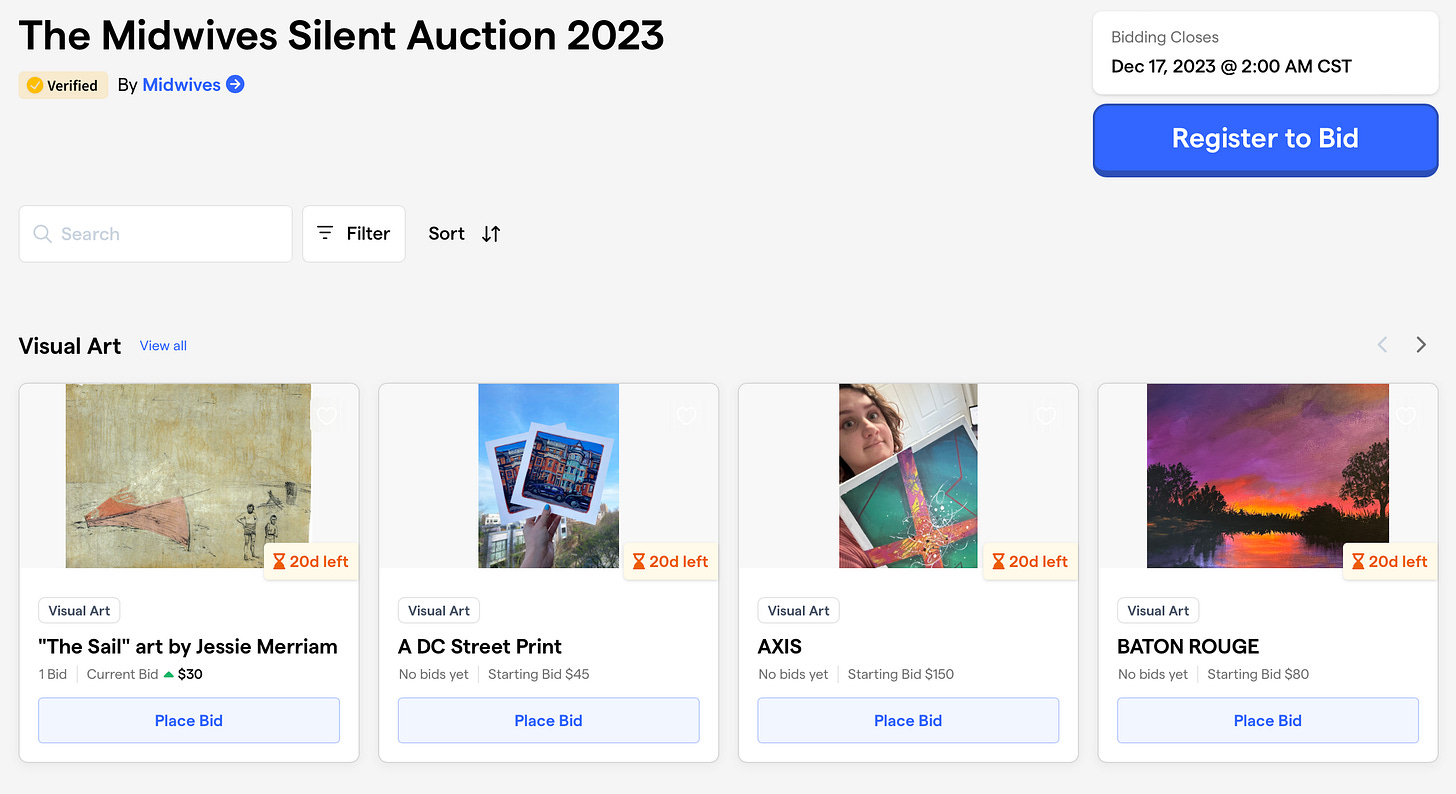Place a bid on AXIS
The width and height of the screenshot is (1456, 794).
point(908,720)
